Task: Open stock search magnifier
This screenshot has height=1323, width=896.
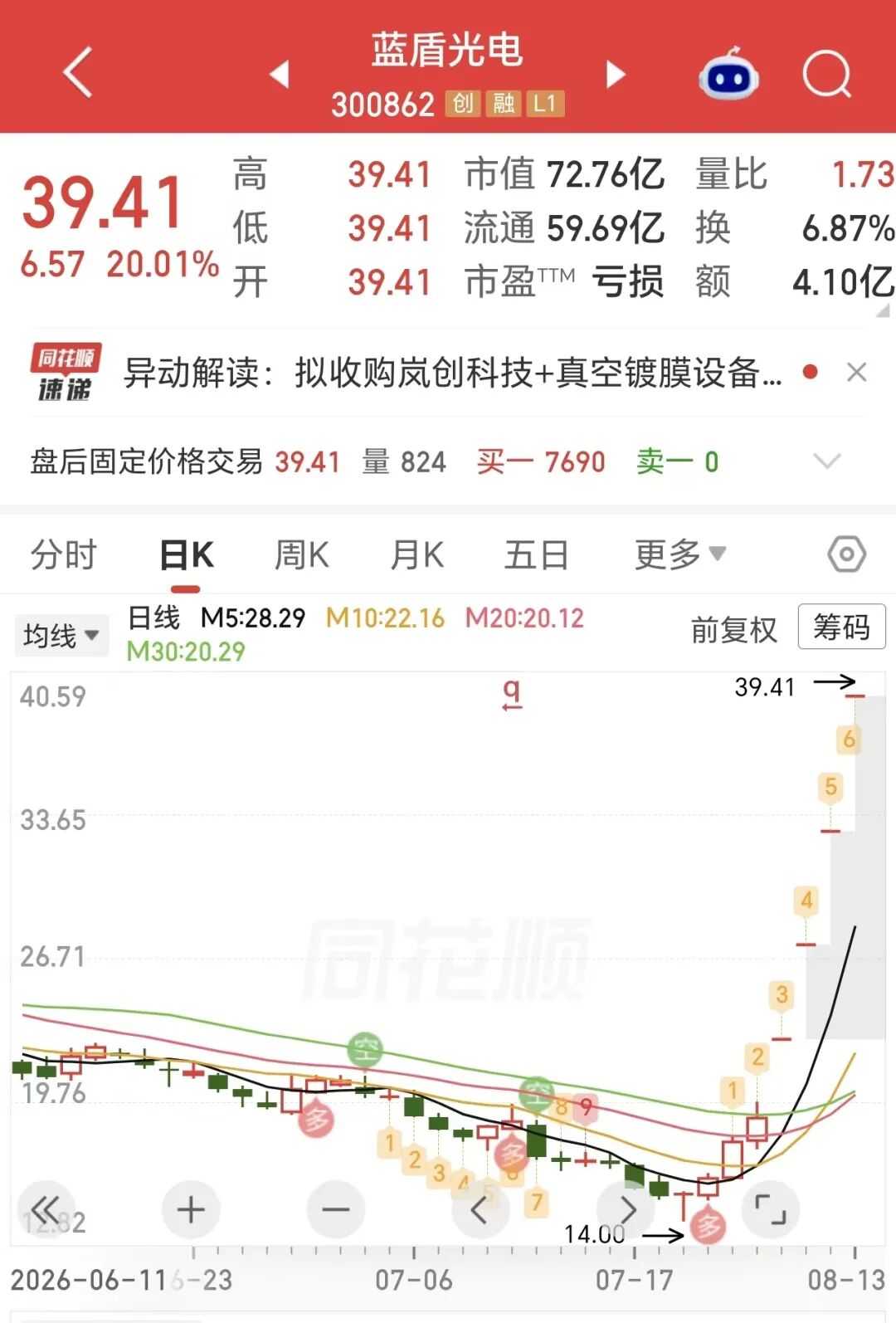Action: 827,75
